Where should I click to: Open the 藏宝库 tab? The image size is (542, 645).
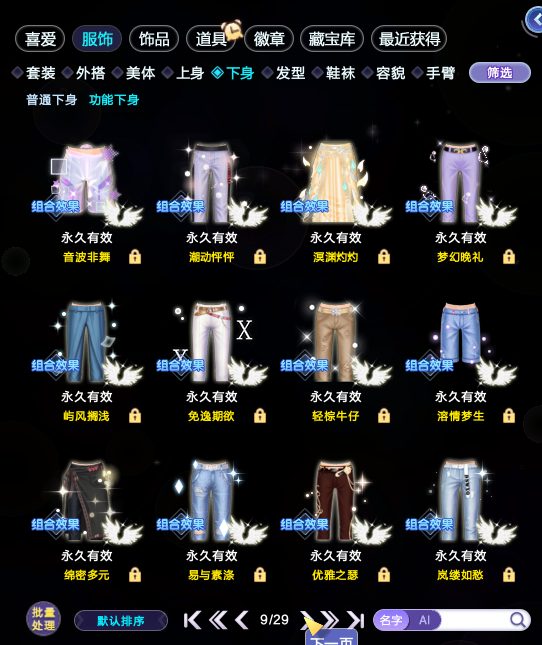pos(331,39)
